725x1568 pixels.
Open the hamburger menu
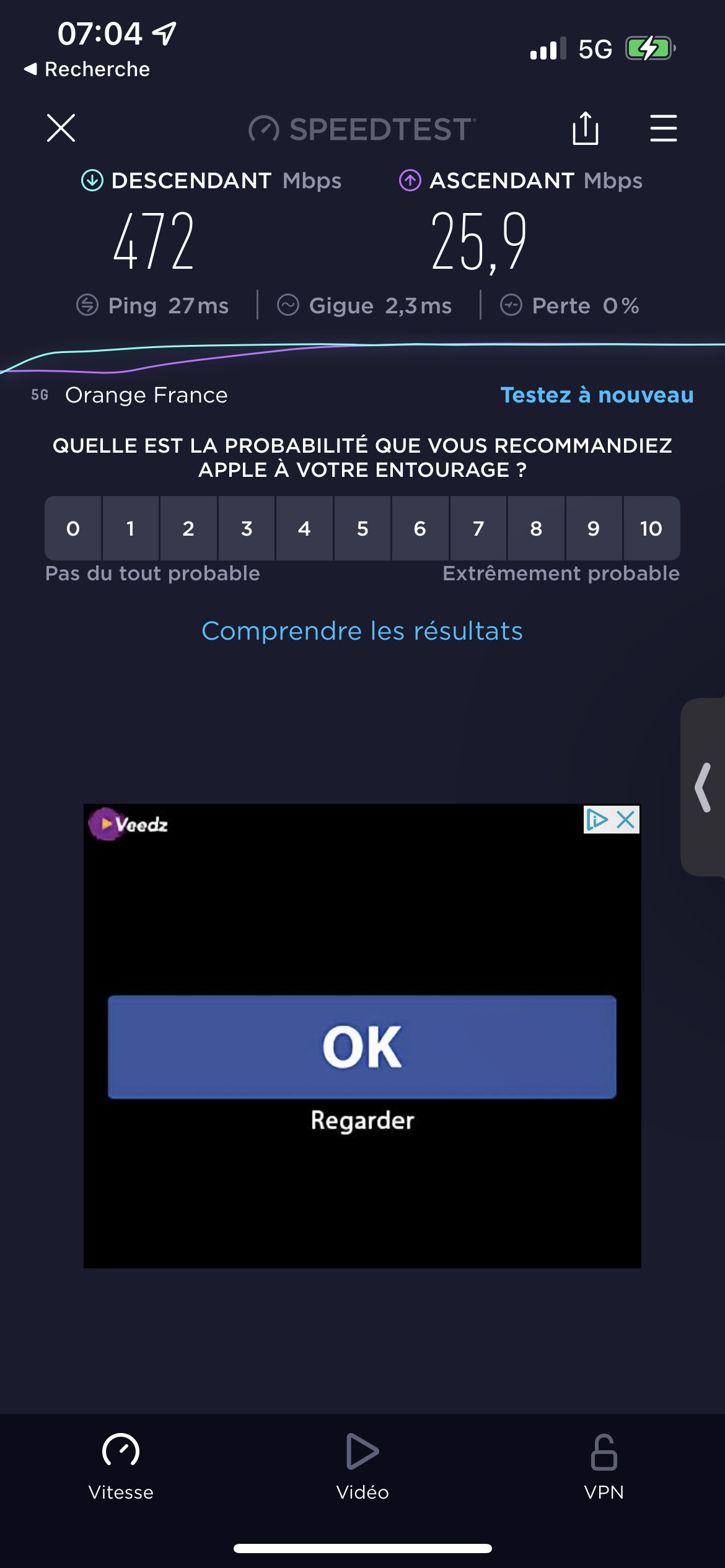point(663,128)
